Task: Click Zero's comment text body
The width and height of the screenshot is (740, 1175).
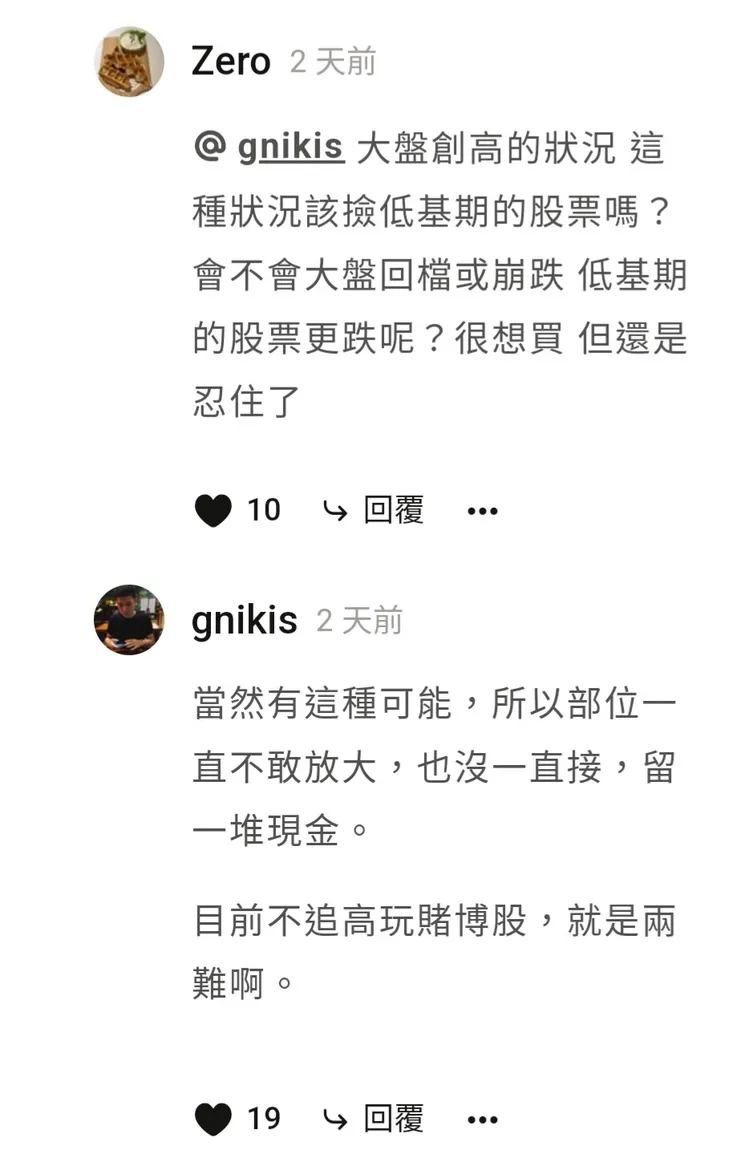Action: 430,275
